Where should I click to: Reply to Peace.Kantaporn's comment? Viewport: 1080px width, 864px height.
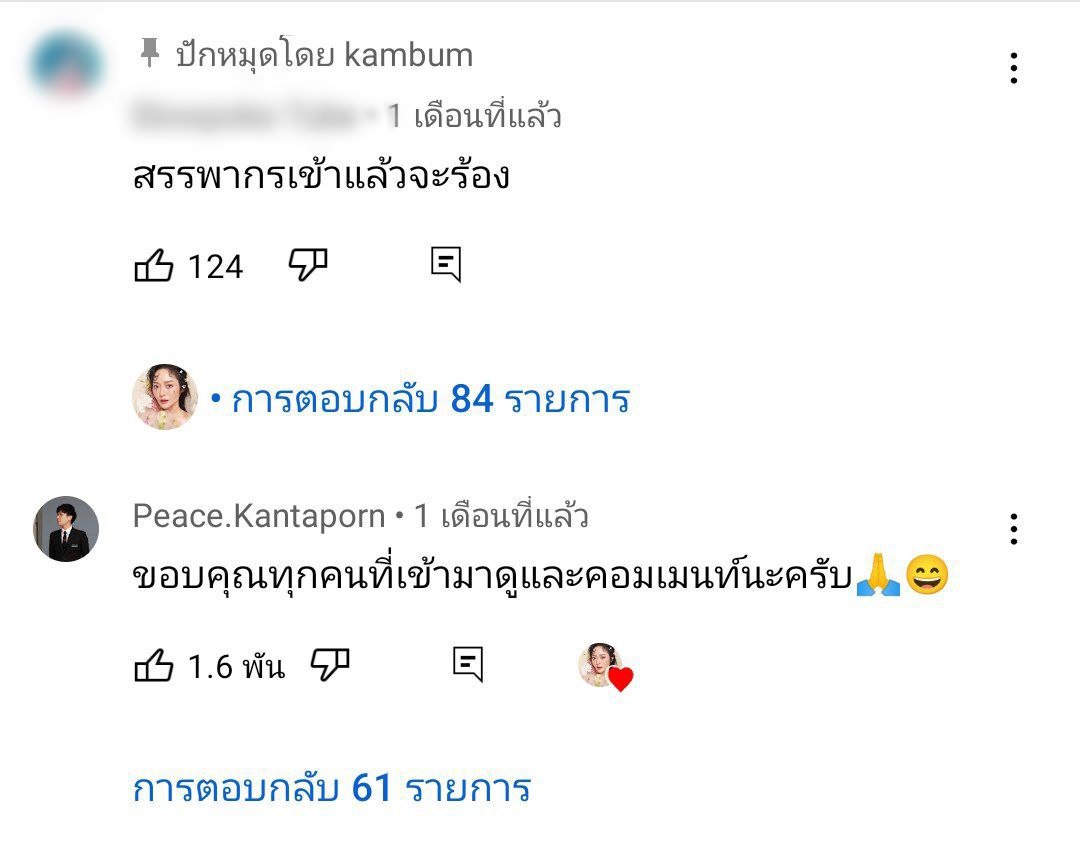(x=467, y=664)
